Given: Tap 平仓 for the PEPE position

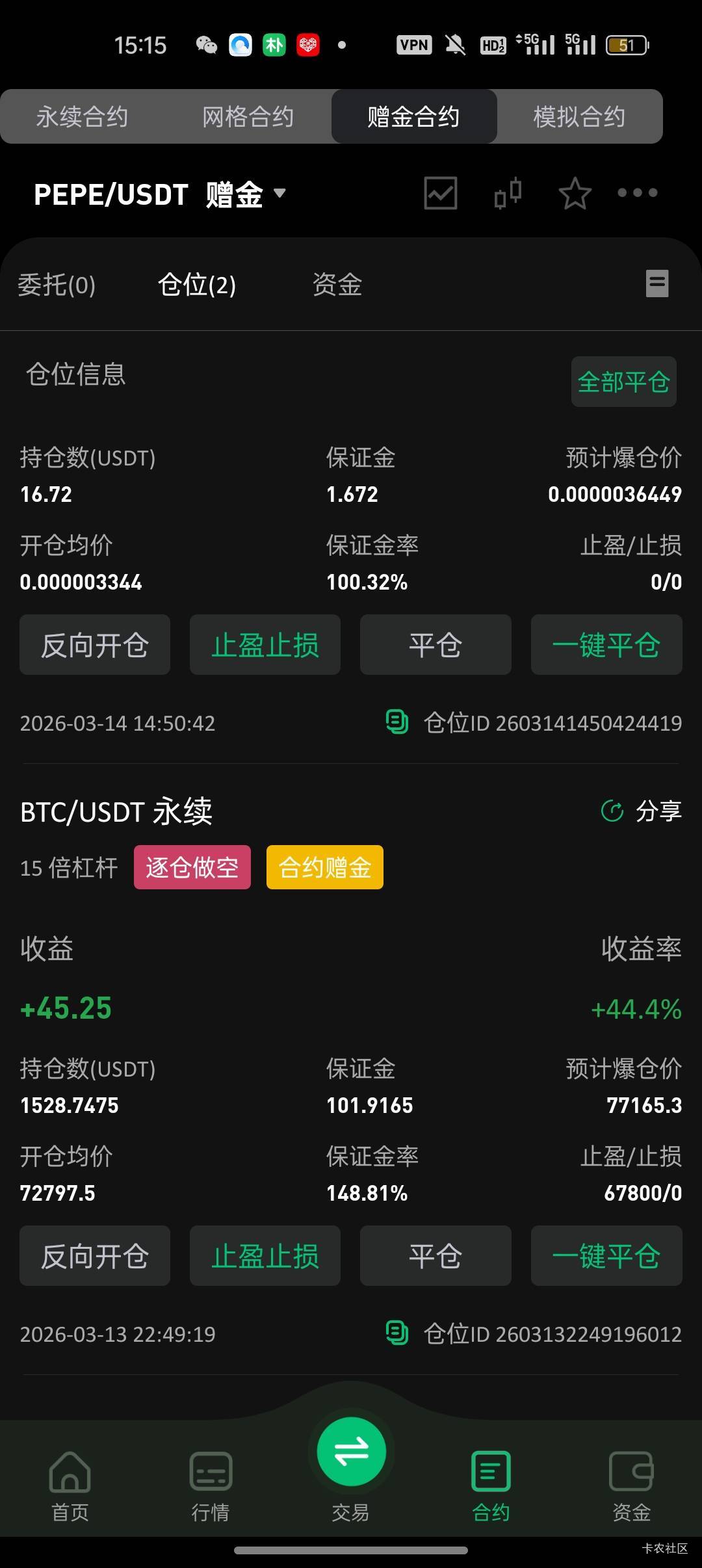Looking at the screenshot, I should (x=435, y=645).
